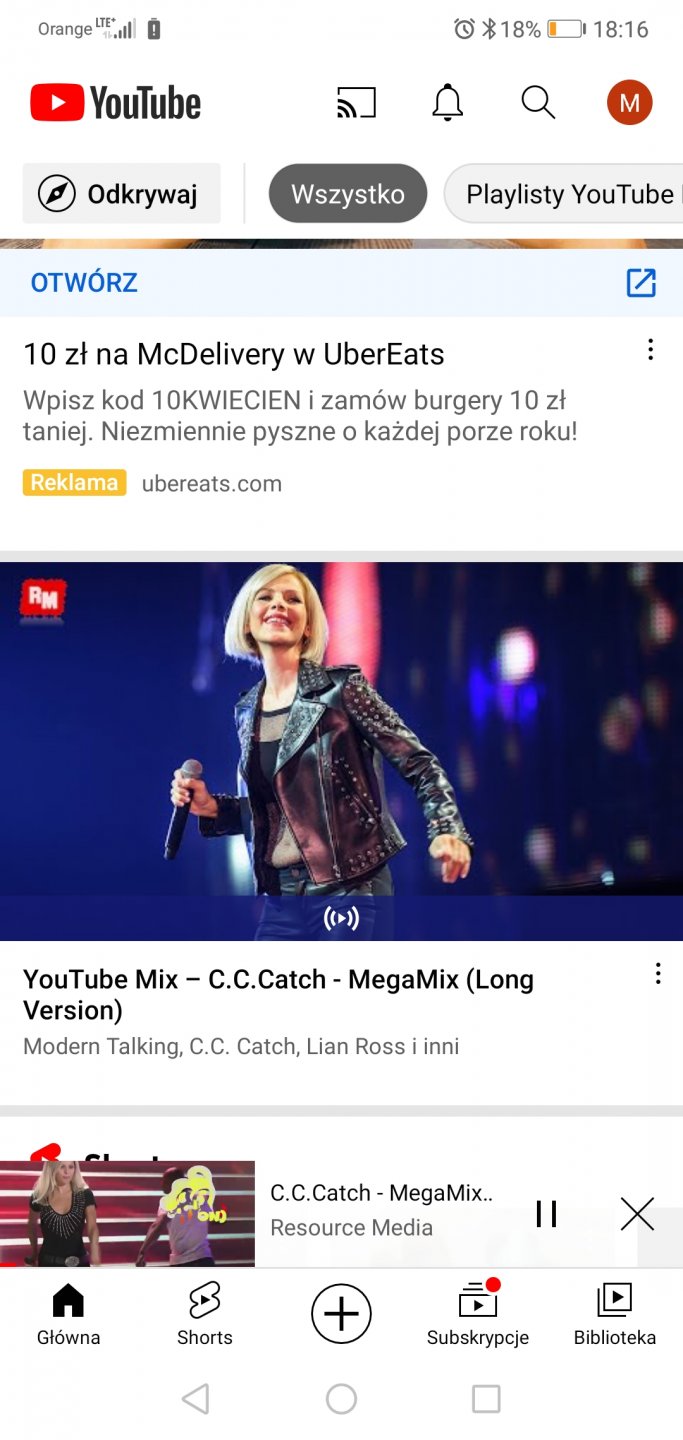Image resolution: width=683 pixels, height=1440 pixels.
Task: Switch to the Subskrypcje tab
Action: [477, 1314]
